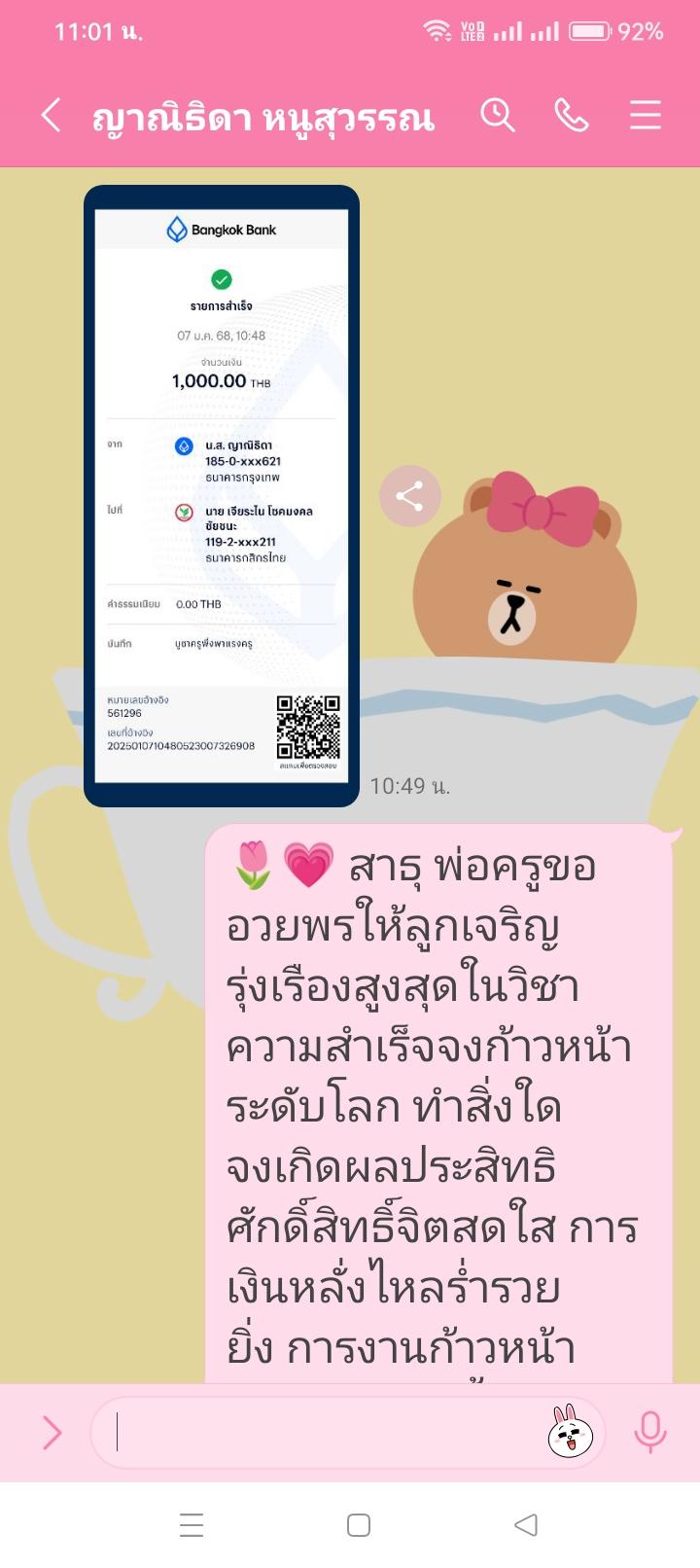Share the sent slip image
This screenshot has height=1568, width=700.
409,496
